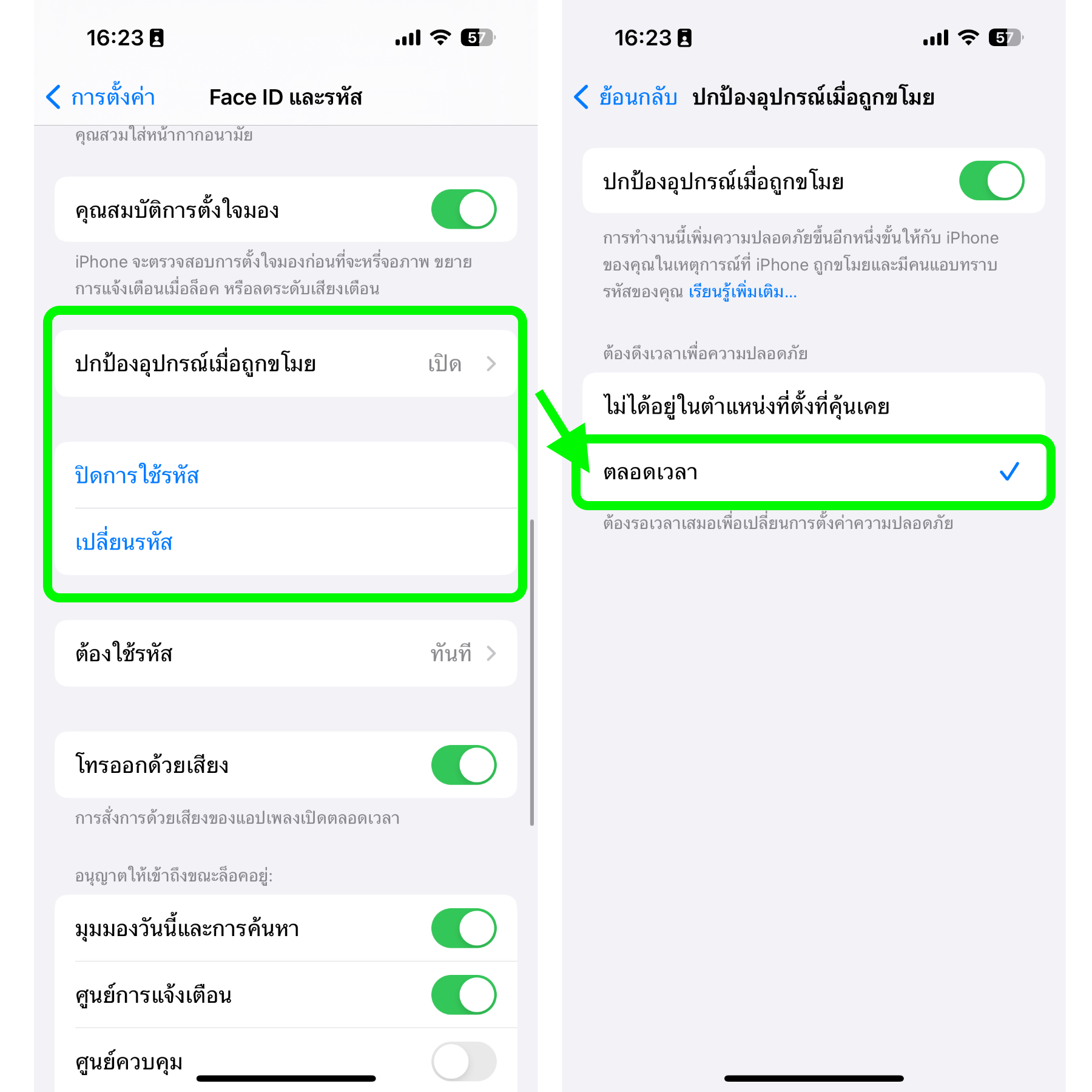Tap เปลี่ยนรหัส

coord(124,542)
